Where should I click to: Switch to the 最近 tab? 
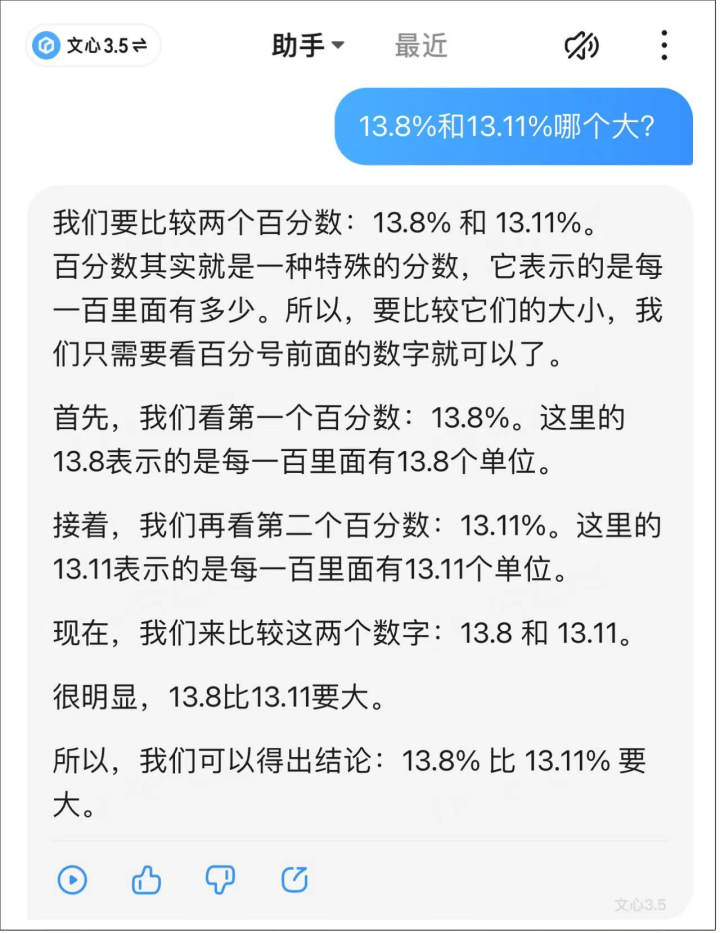(x=421, y=46)
